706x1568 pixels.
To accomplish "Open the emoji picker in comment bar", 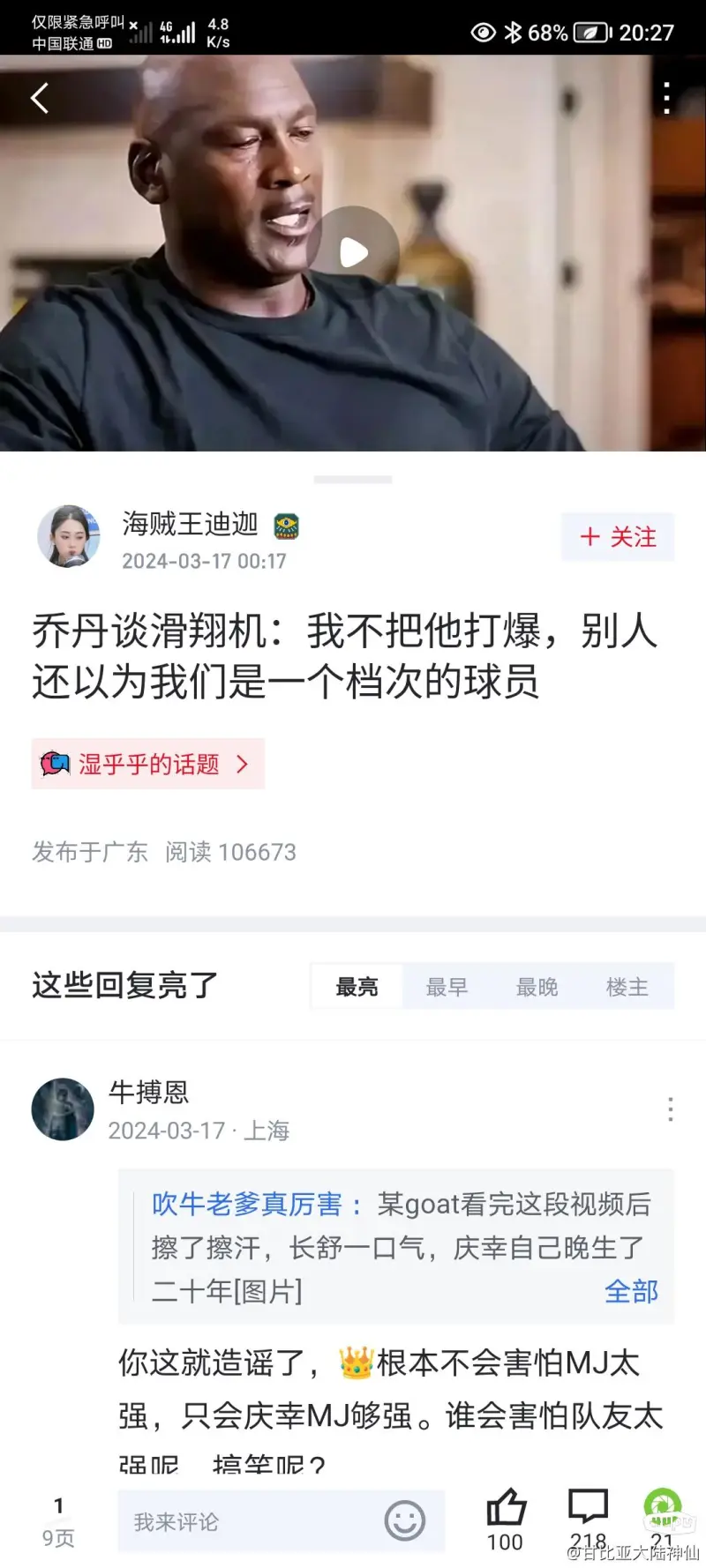I will [405, 1521].
